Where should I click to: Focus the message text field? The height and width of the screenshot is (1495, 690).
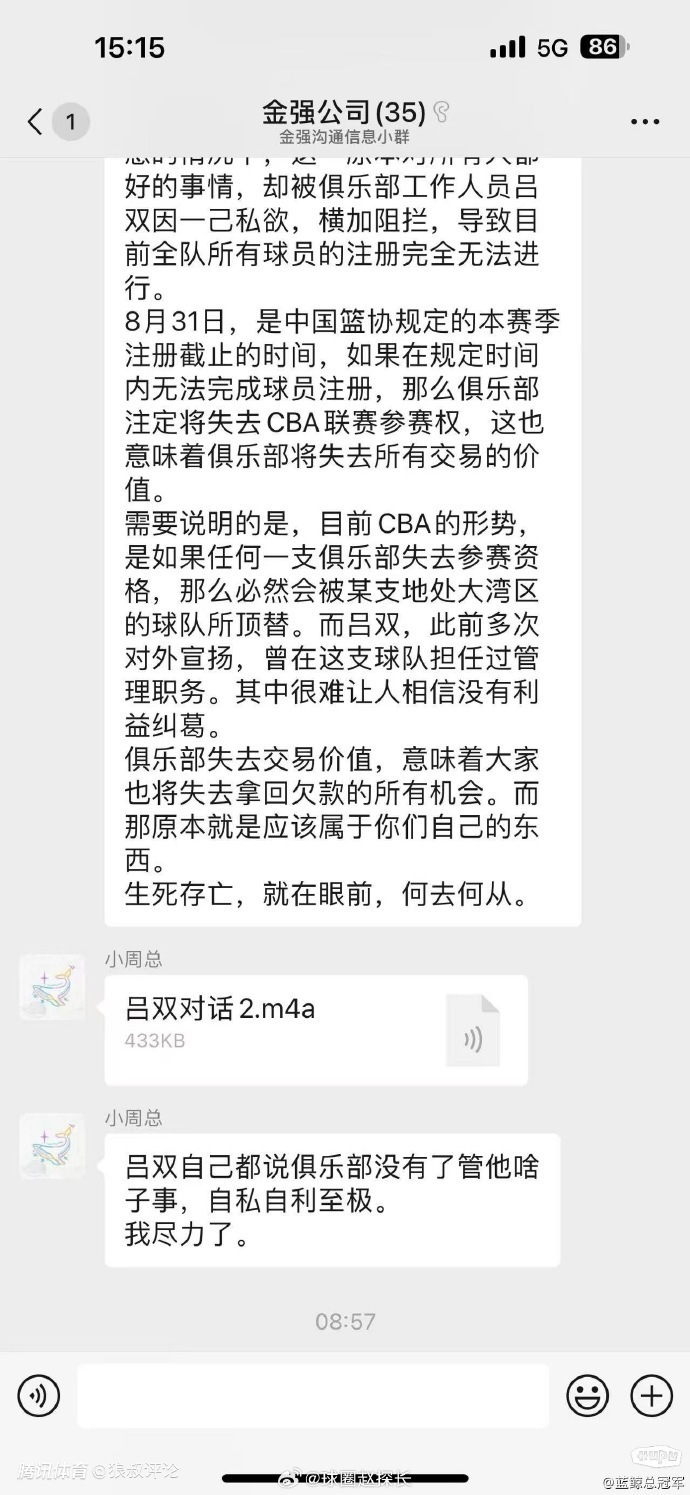[x=313, y=1395]
